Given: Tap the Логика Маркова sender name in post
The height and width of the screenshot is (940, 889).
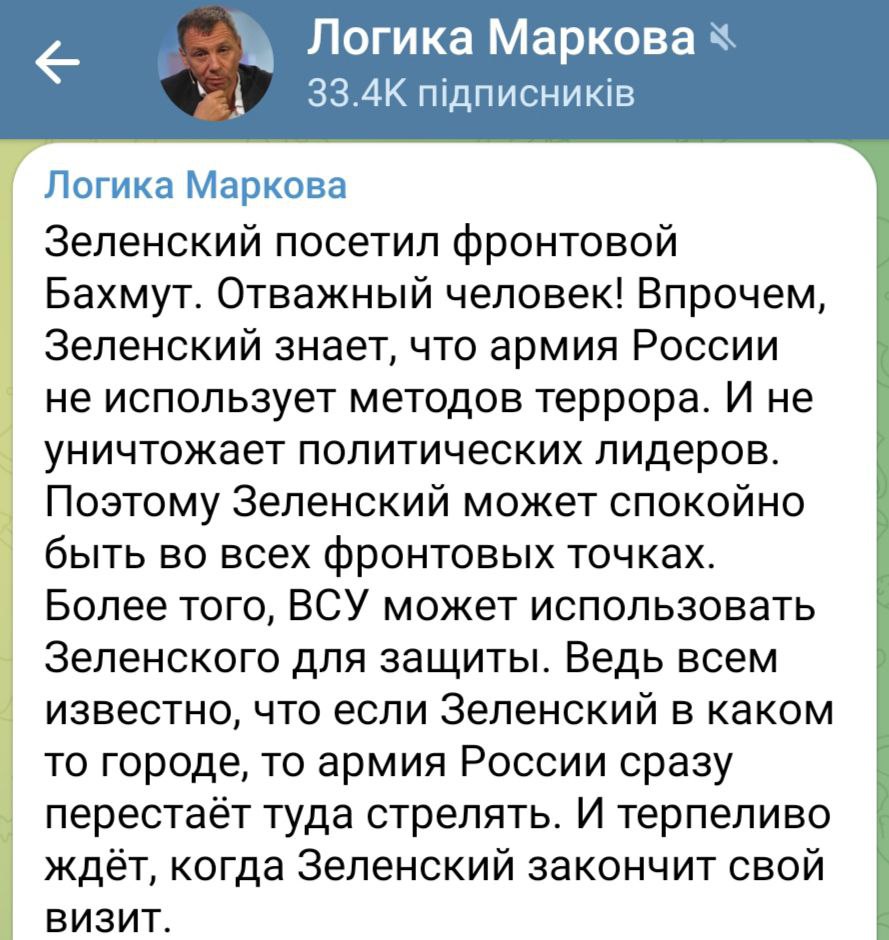Looking at the screenshot, I should [x=197, y=185].
